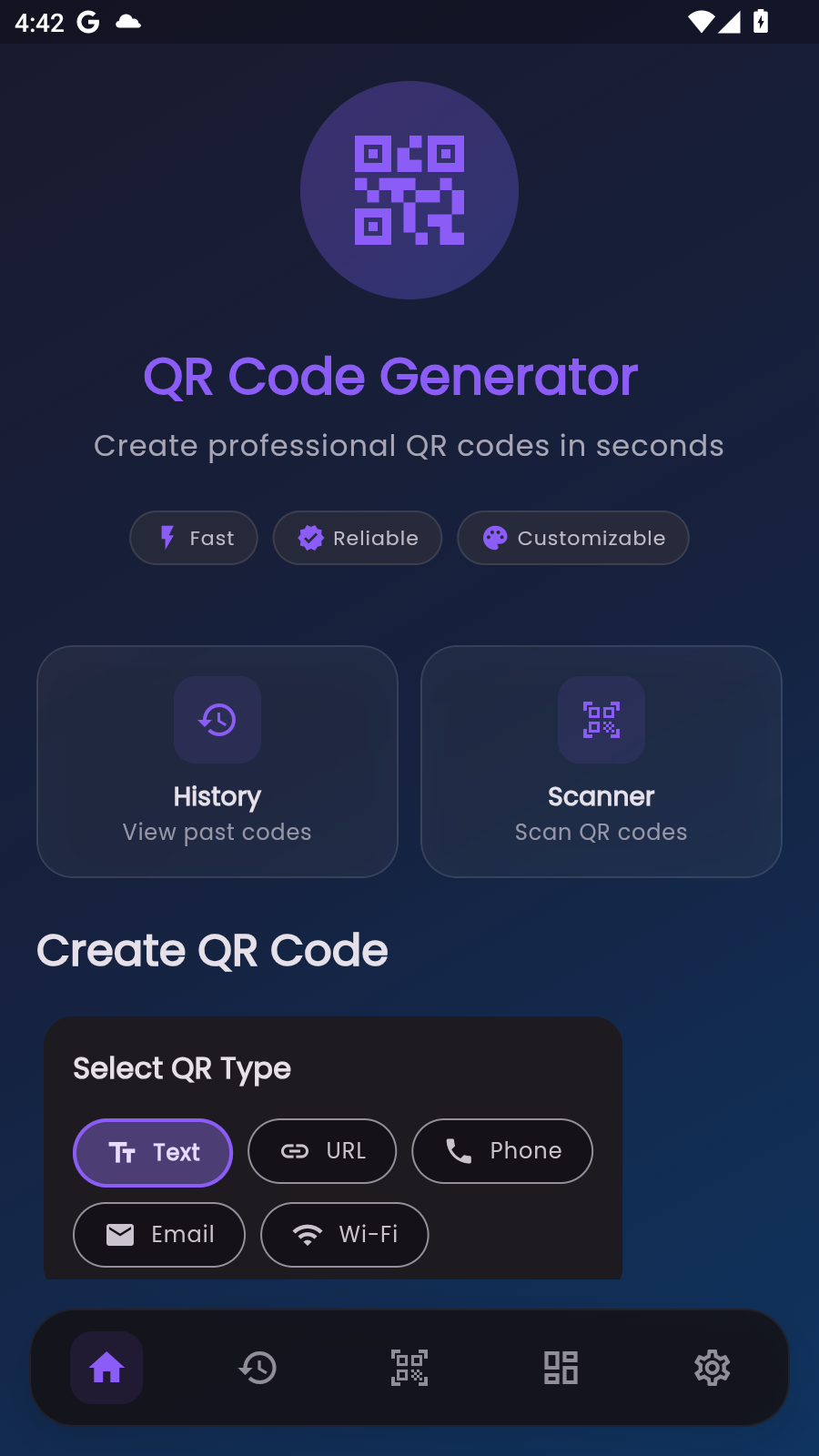
Task: Choose URL as QR type
Action: 322,1151
